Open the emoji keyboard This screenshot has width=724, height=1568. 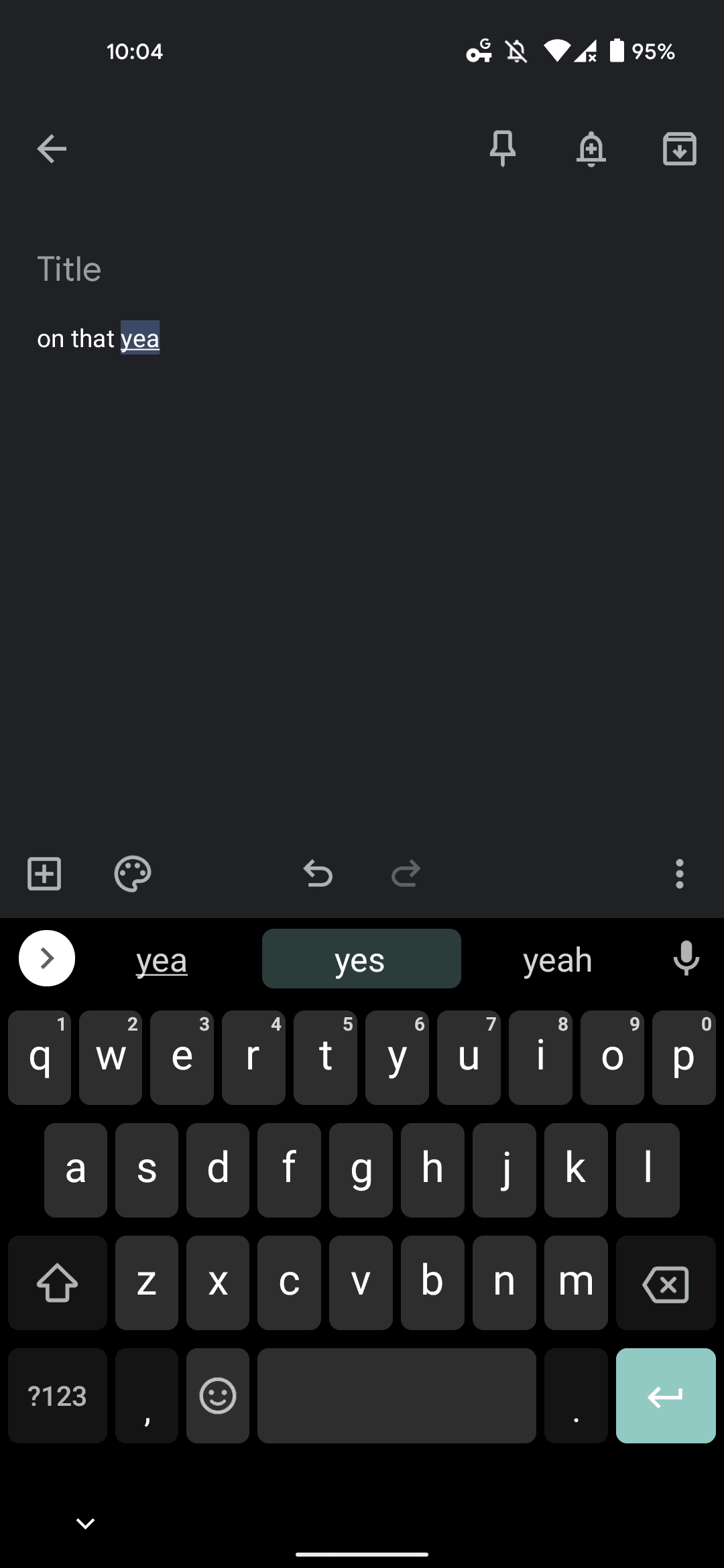tap(218, 1396)
